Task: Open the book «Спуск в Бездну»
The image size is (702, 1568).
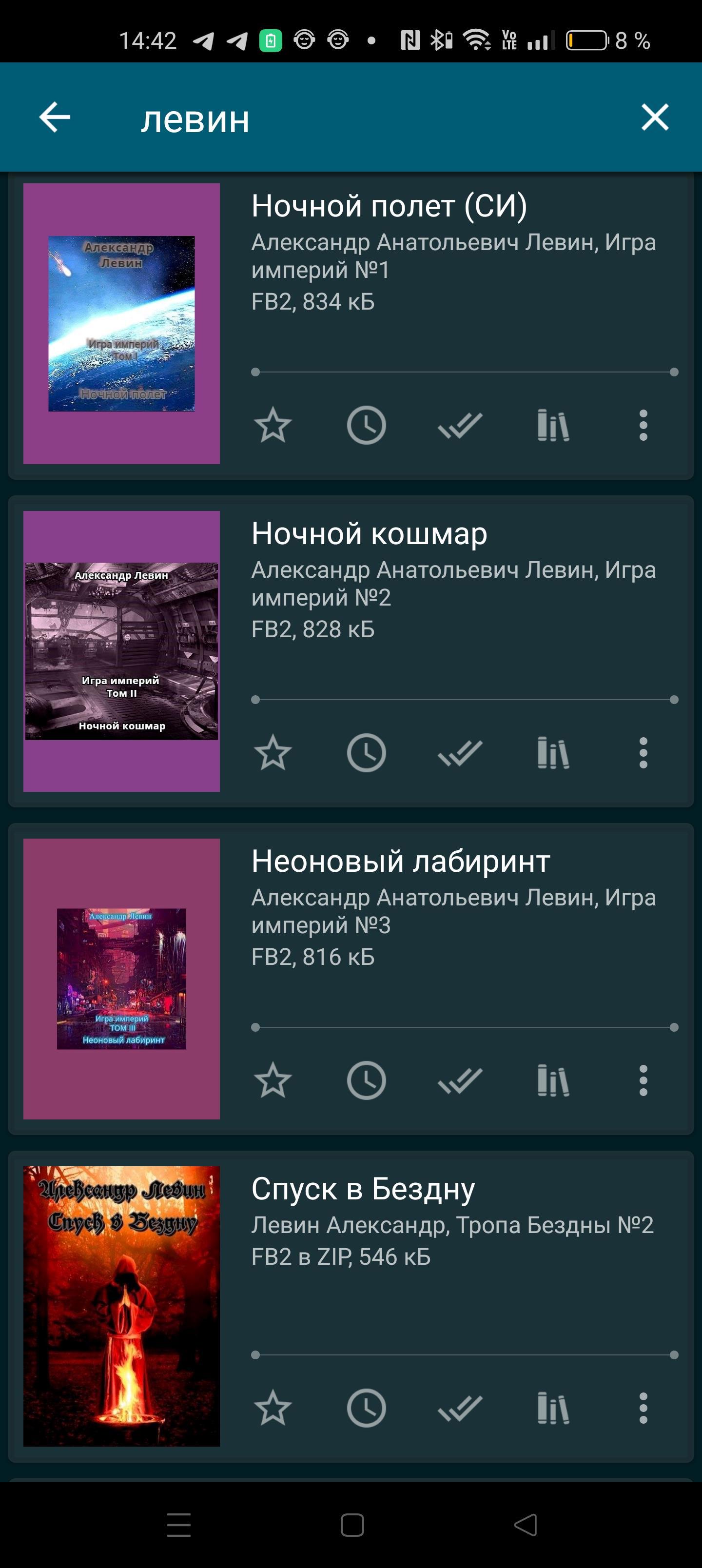Action: click(x=363, y=1189)
